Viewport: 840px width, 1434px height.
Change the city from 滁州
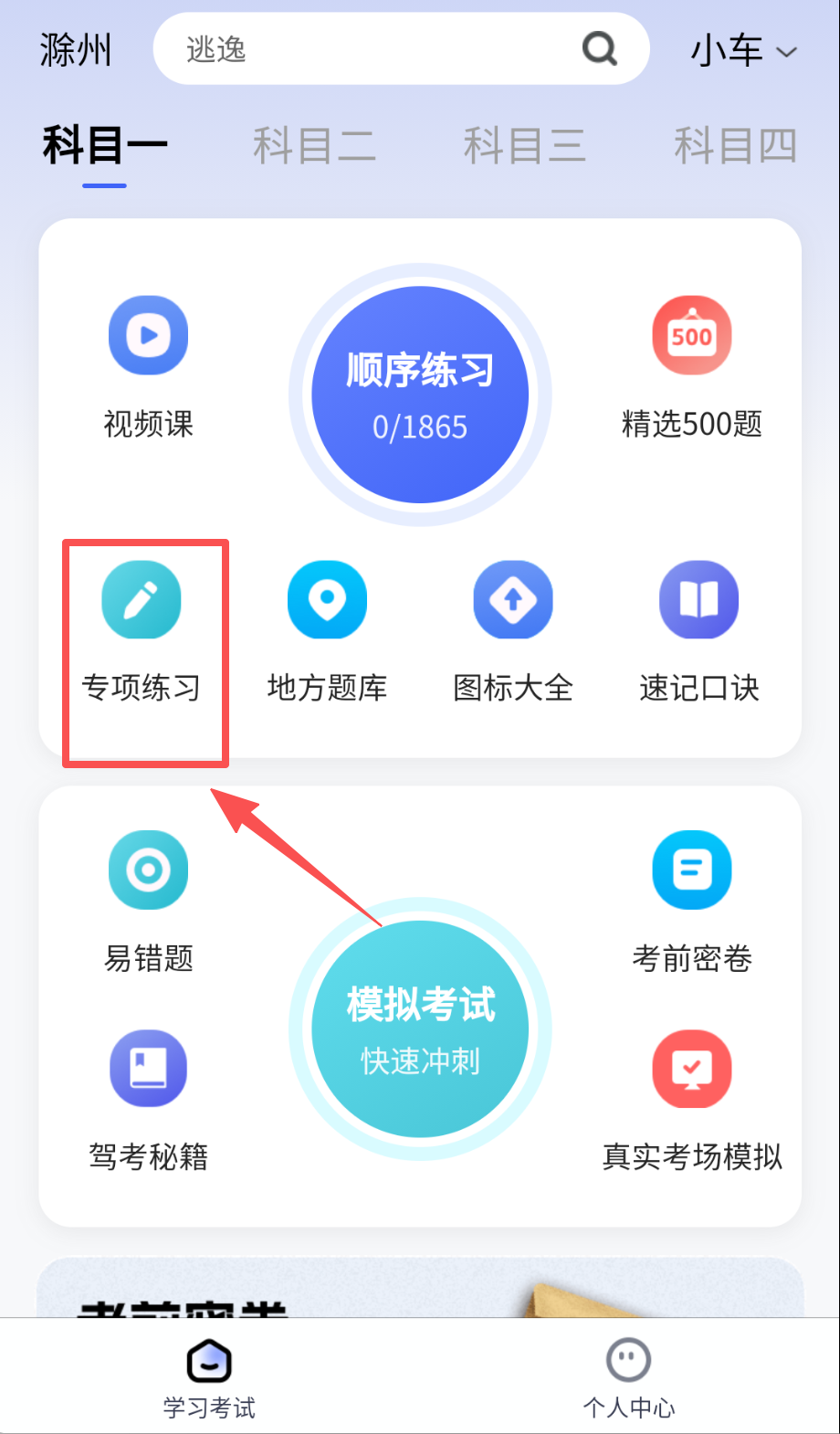coord(76,50)
